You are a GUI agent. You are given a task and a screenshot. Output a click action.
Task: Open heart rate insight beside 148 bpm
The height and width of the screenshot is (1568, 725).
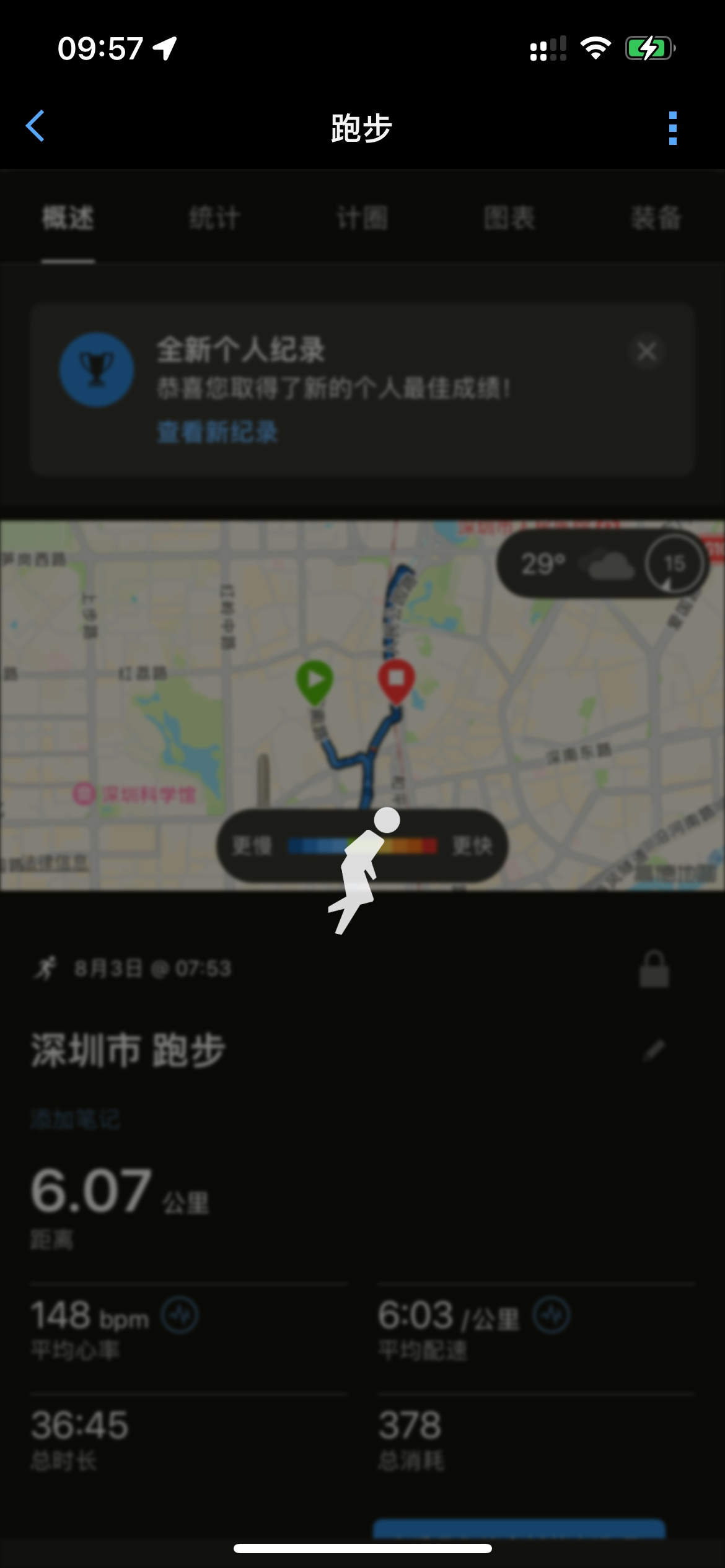click(180, 1315)
